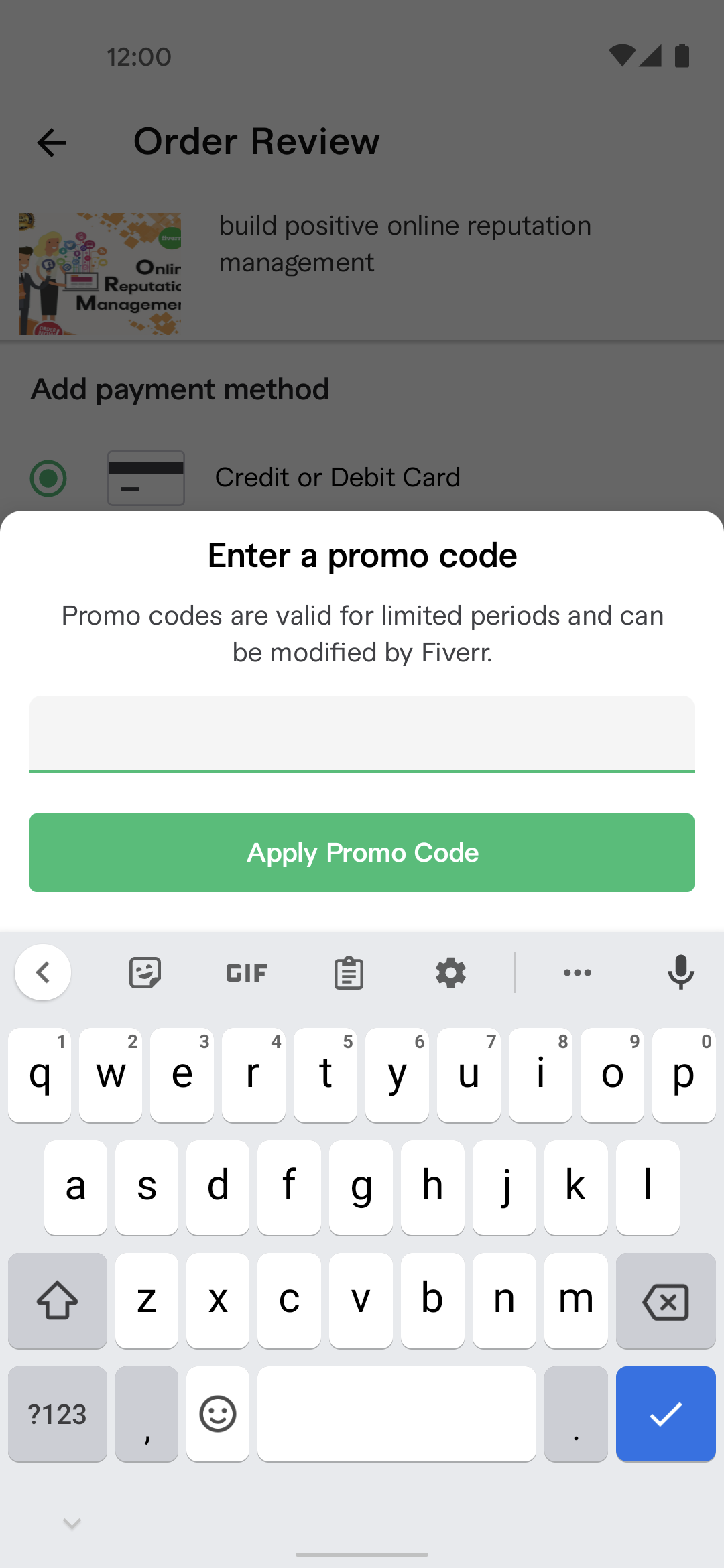The image size is (724, 1568).
Task: Open more keyboard options (three dots)
Action: pos(577,972)
